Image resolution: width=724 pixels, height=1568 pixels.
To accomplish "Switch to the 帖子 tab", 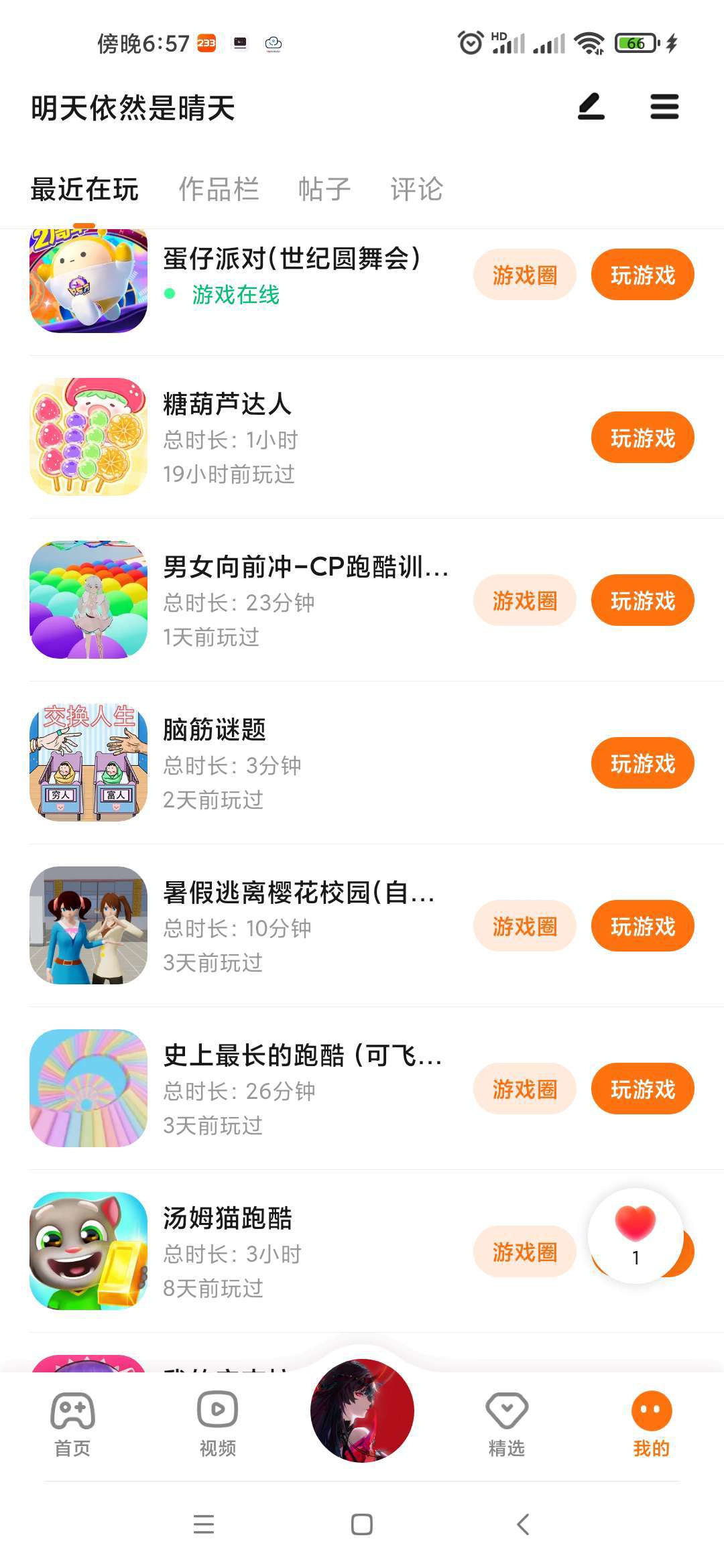I will tap(324, 190).
